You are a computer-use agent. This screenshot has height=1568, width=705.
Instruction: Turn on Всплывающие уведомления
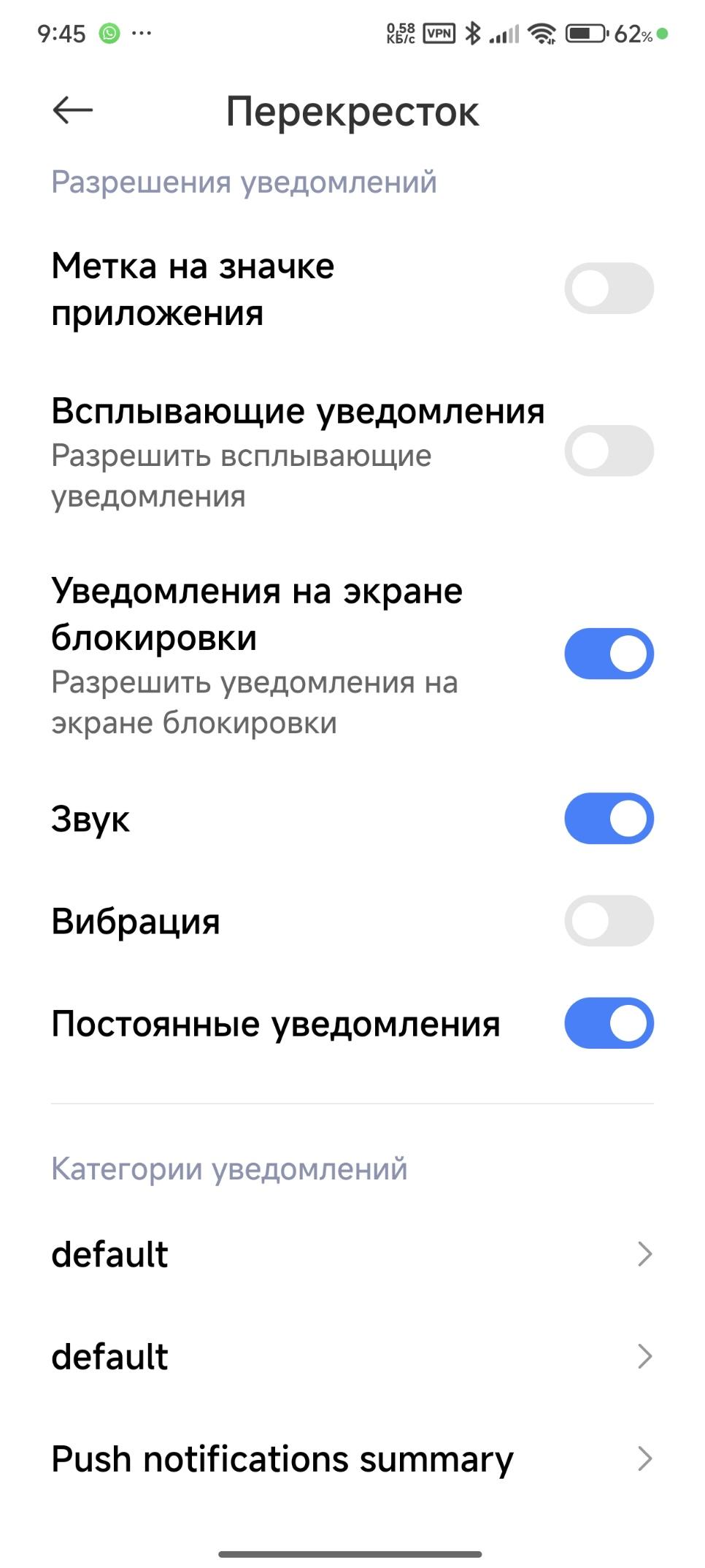609,451
